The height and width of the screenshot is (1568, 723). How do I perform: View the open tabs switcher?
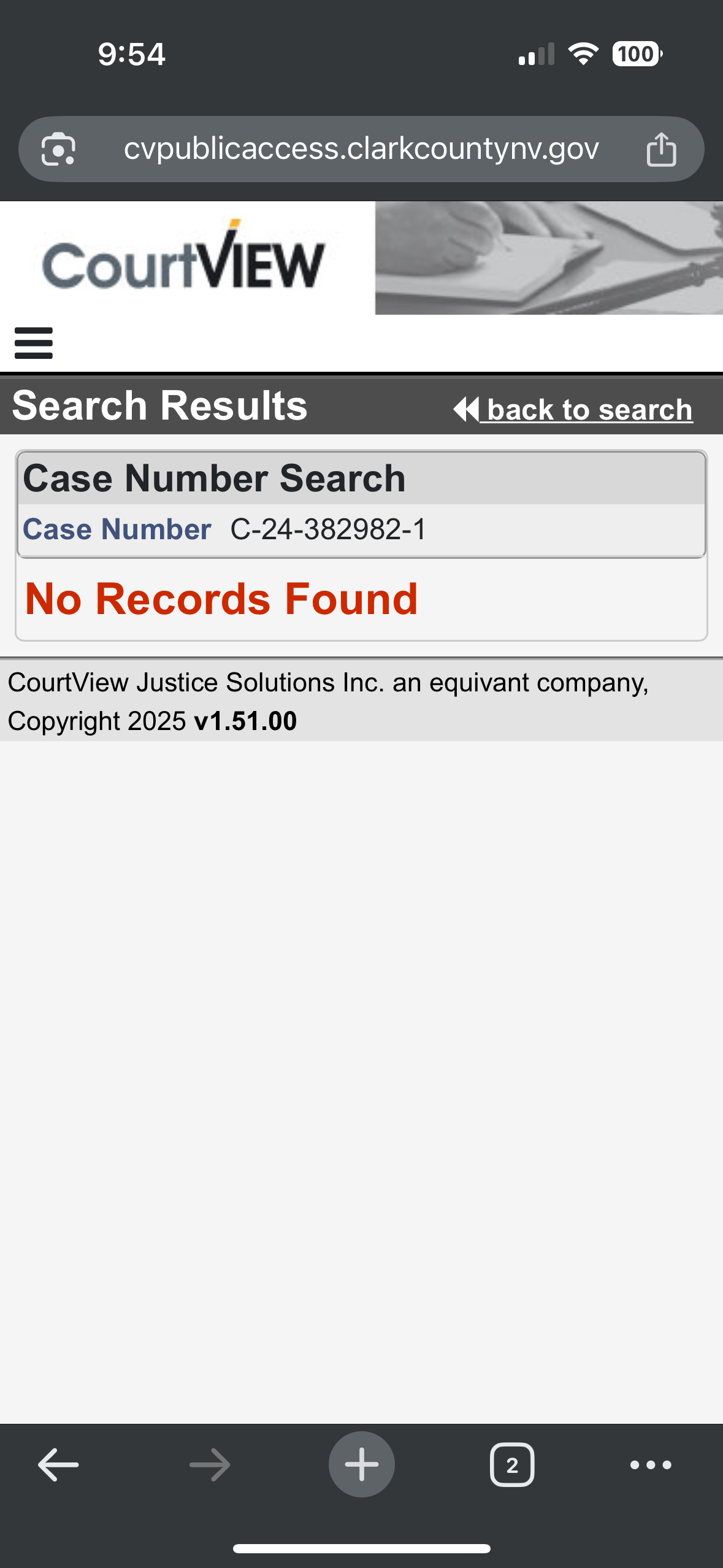pyautogui.click(x=512, y=1465)
